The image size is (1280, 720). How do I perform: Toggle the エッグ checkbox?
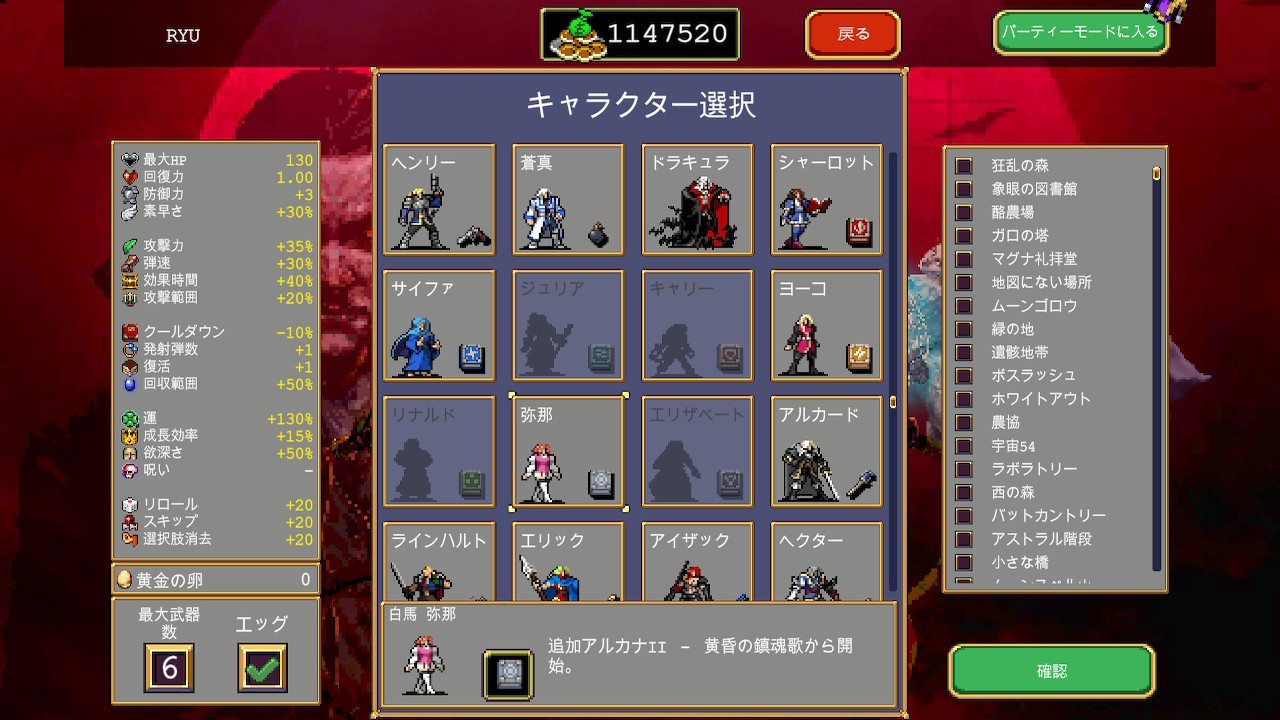262,667
